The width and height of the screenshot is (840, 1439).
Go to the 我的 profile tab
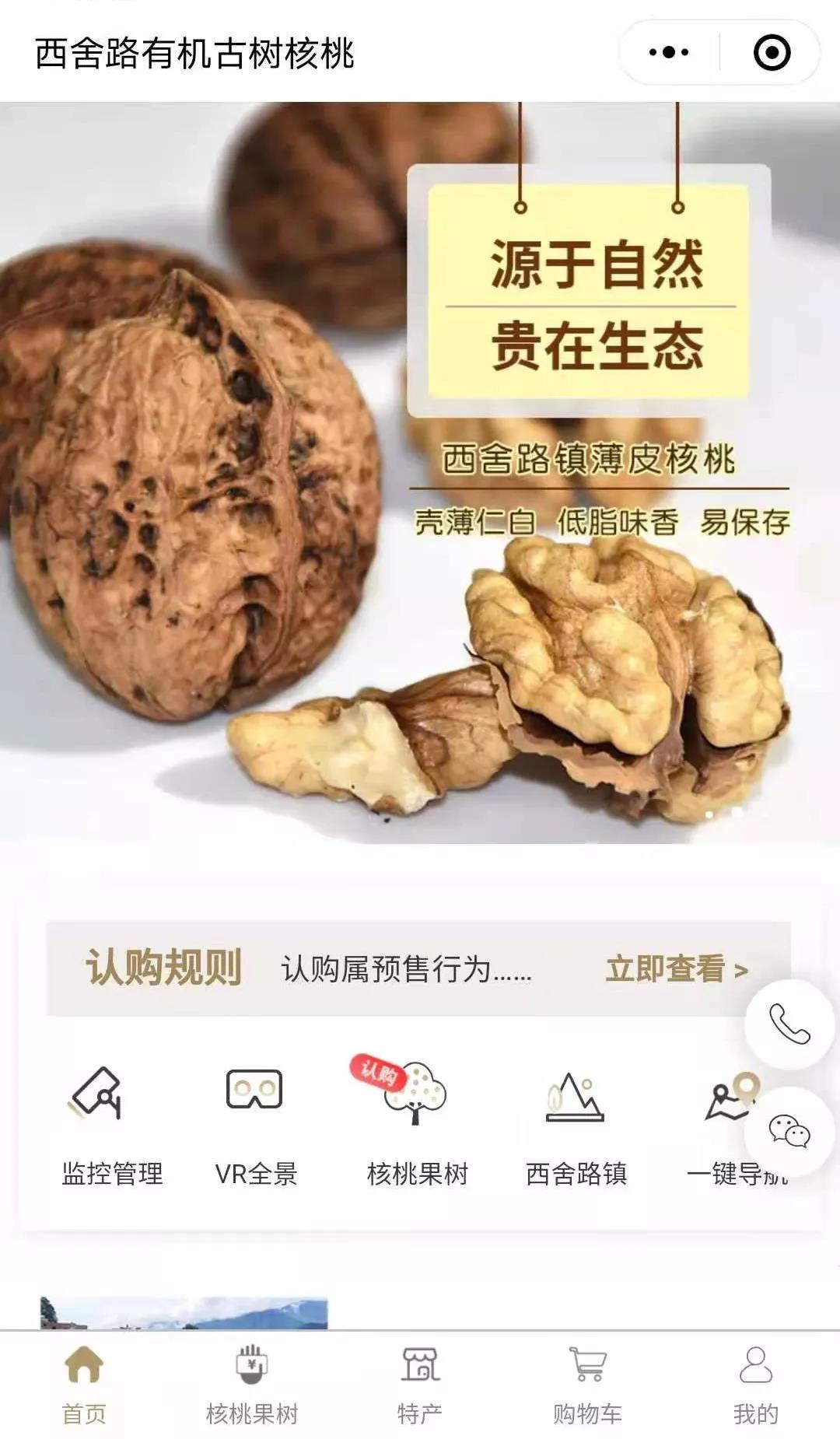[755, 1385]
